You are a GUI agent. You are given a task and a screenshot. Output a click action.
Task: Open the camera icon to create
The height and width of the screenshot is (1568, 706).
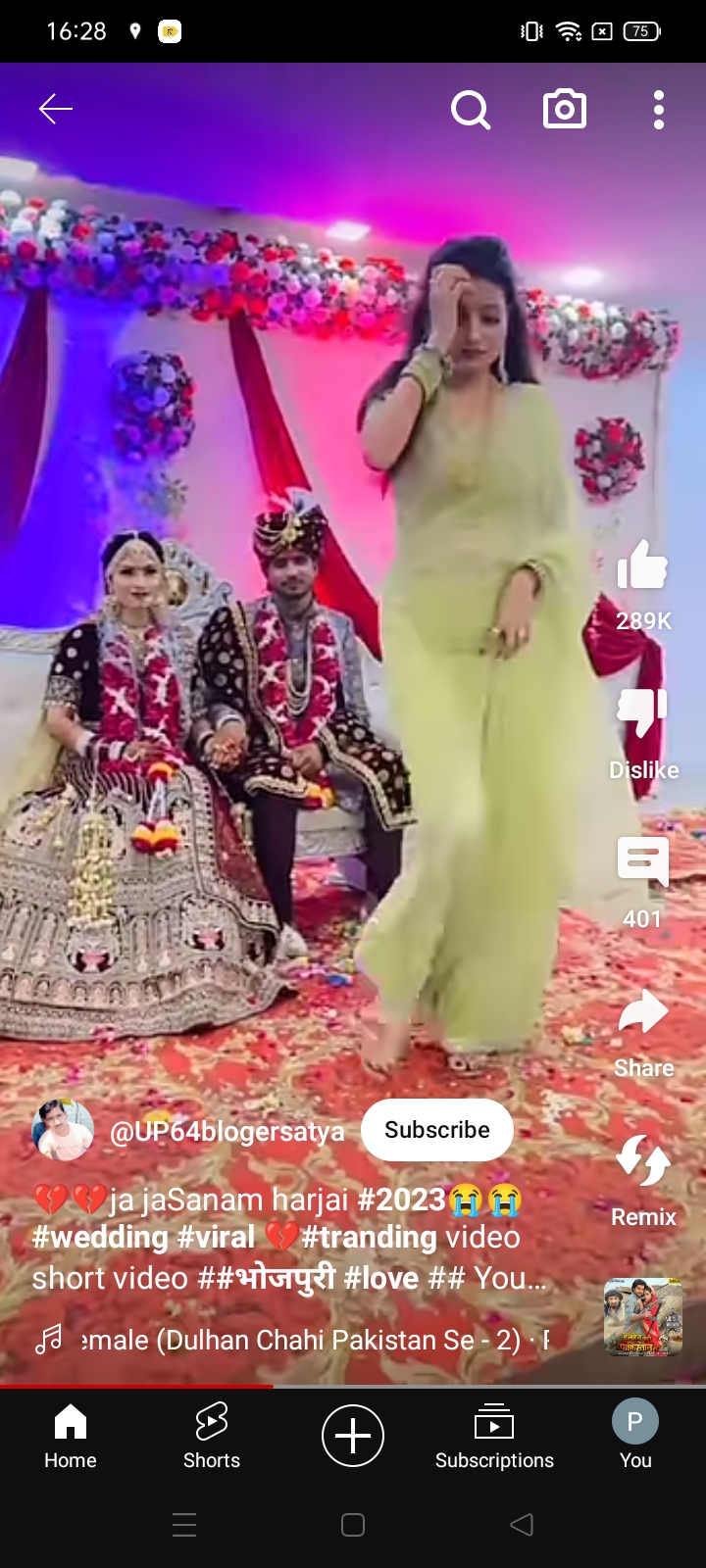click(565, 109)
